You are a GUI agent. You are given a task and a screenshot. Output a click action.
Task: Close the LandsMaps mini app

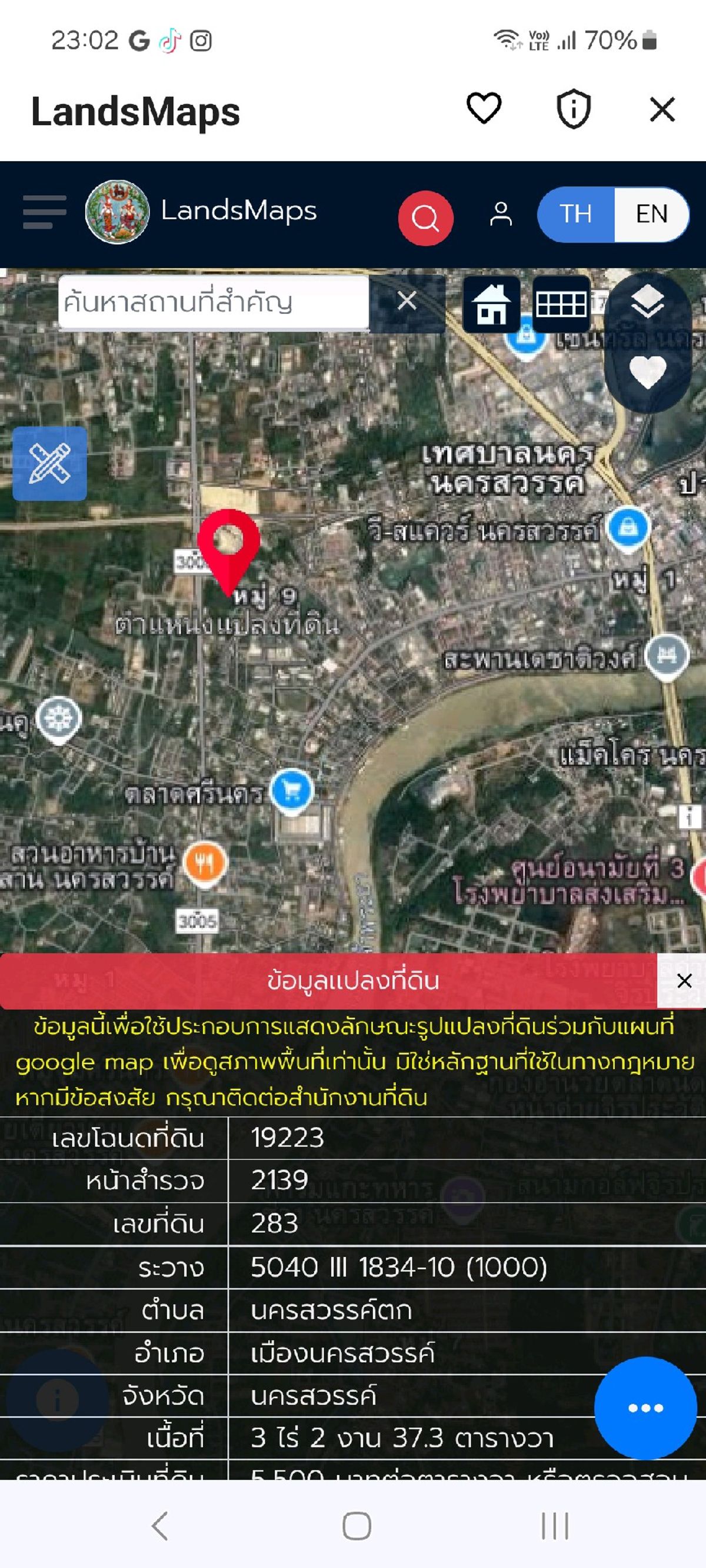pyautogui.click(x=662, y=109)
